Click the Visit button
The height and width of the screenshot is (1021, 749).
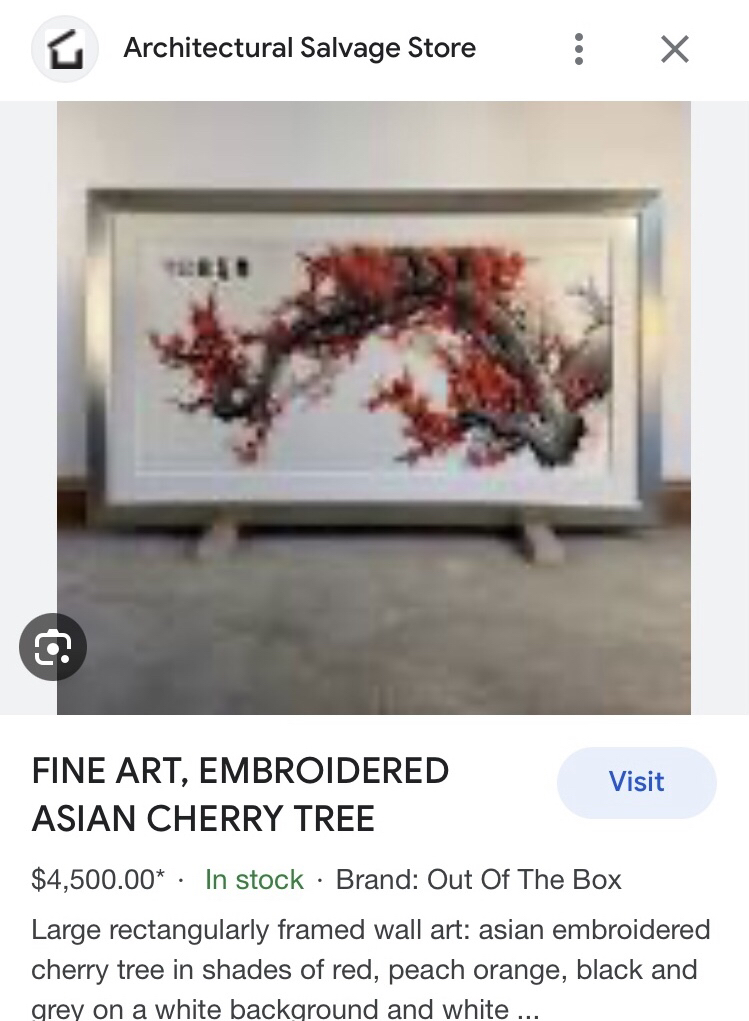637,782
